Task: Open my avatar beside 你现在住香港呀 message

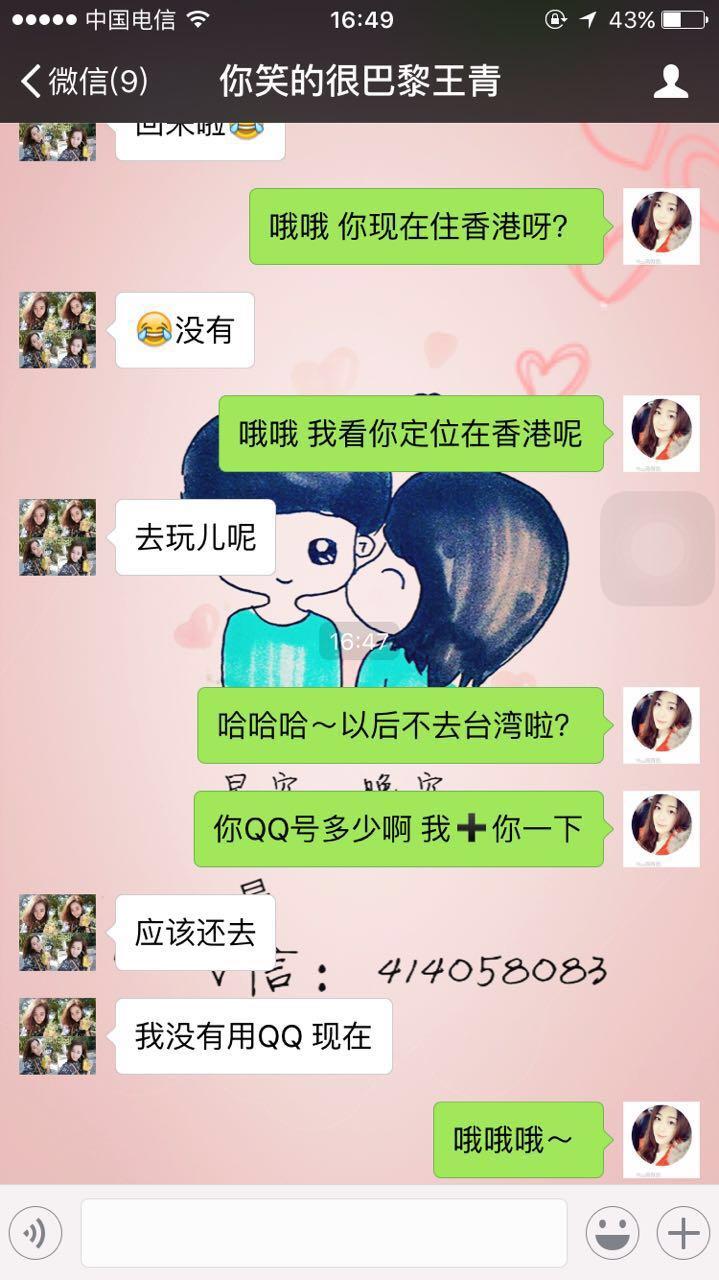Action: click(661, 226)
